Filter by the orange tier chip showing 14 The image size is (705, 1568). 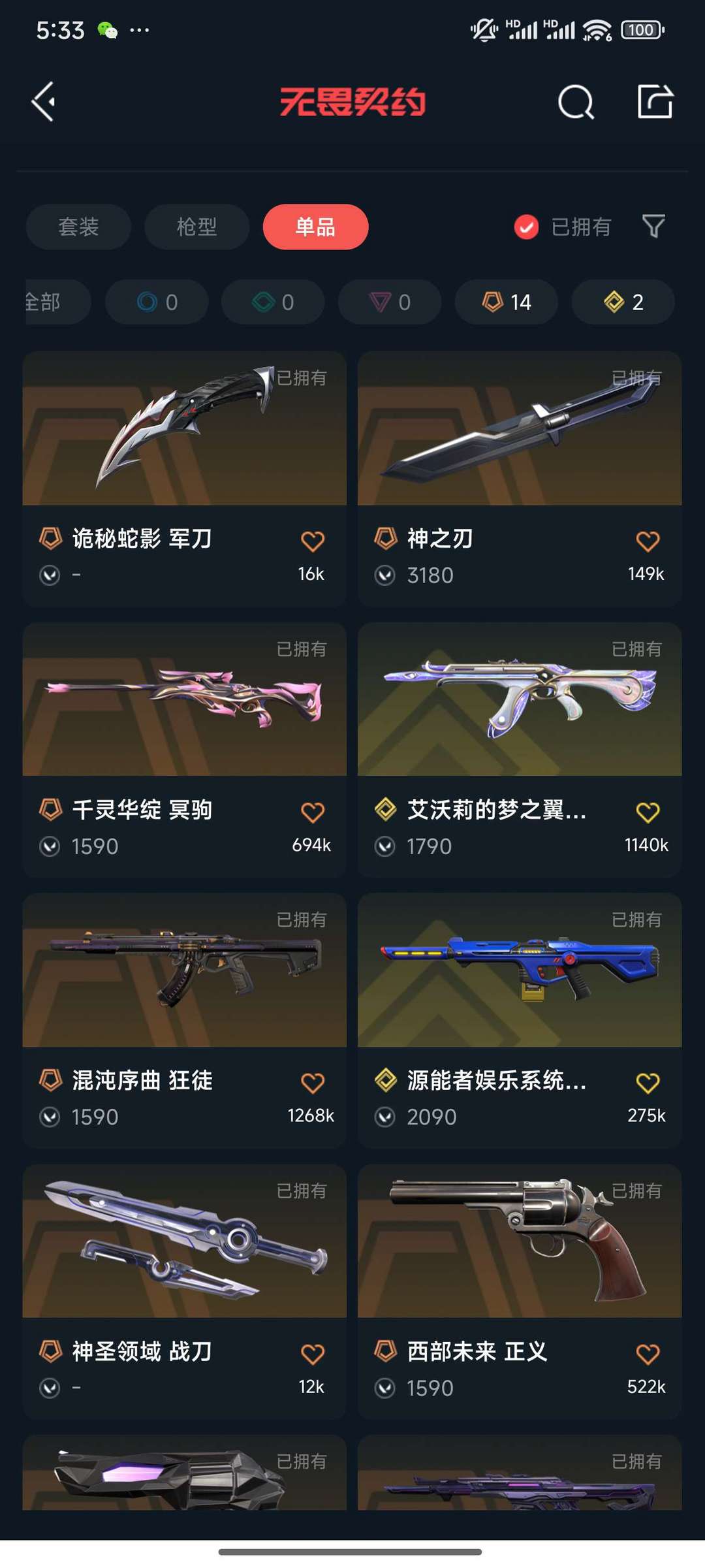coord(507,302)
